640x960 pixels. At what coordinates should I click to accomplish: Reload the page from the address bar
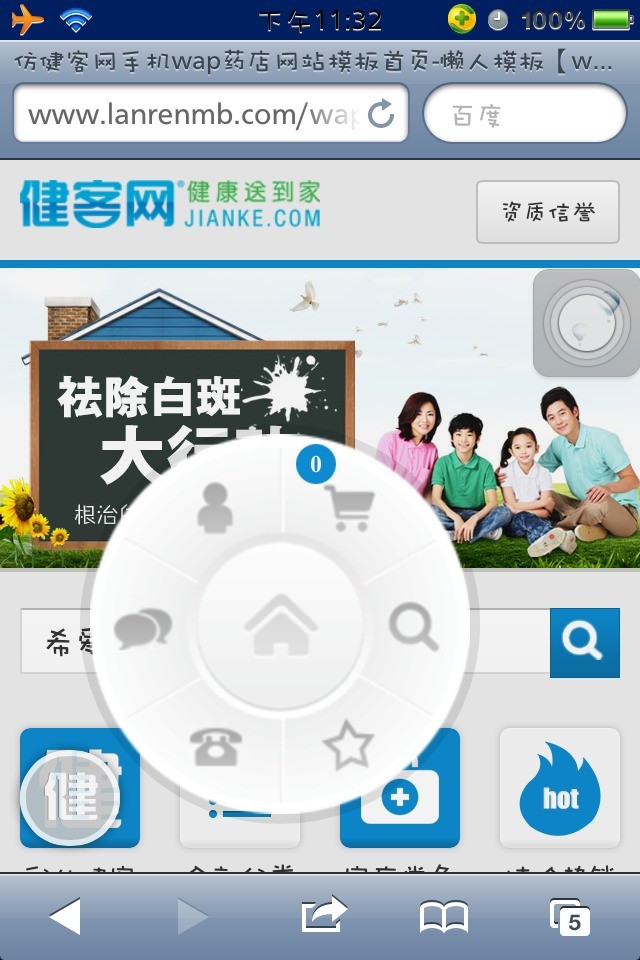(x=381, y=114)
